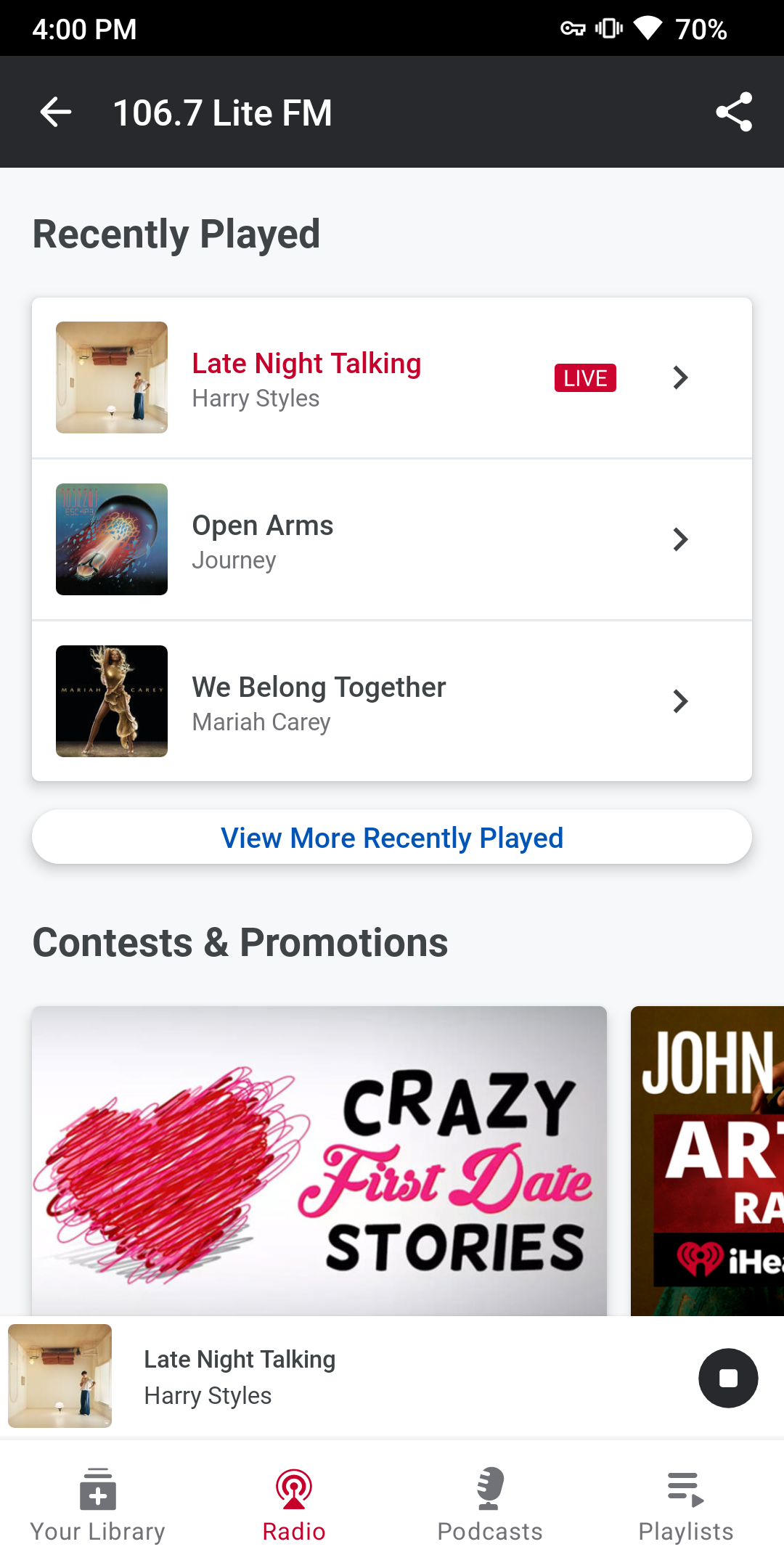Tap Harry Styles artist name in mini player
The height and width of the screenshot is (1568, 784).
[208, 1395]
